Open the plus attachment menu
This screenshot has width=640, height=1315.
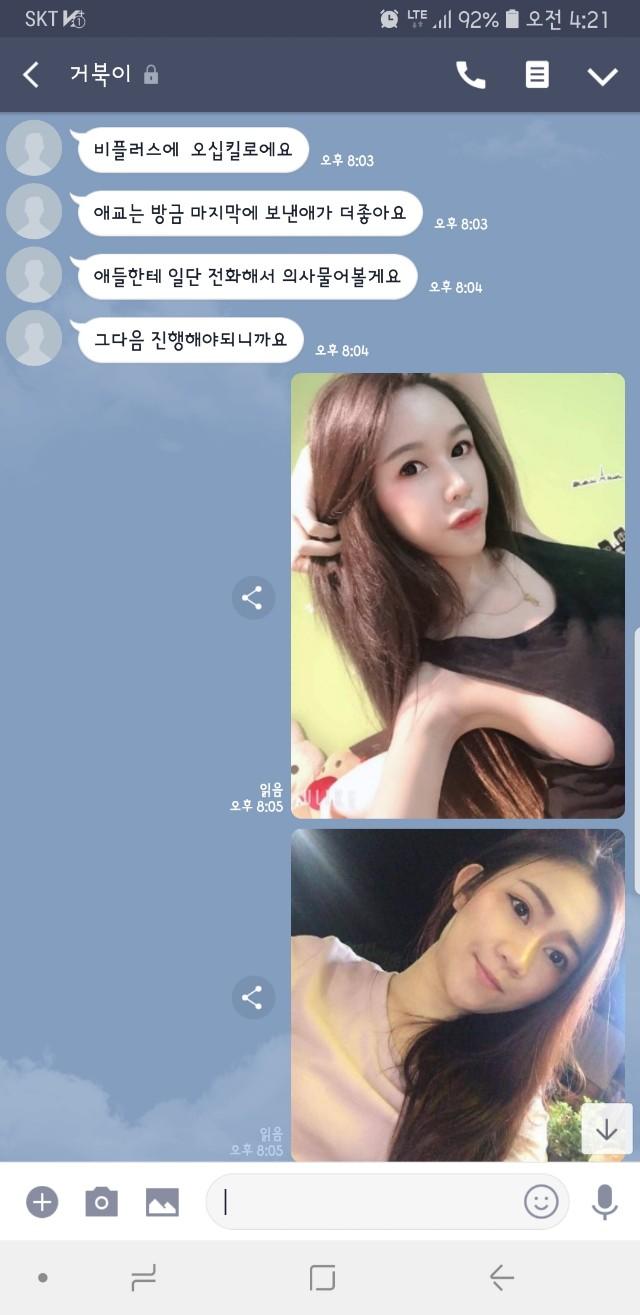pos(42,1201)
